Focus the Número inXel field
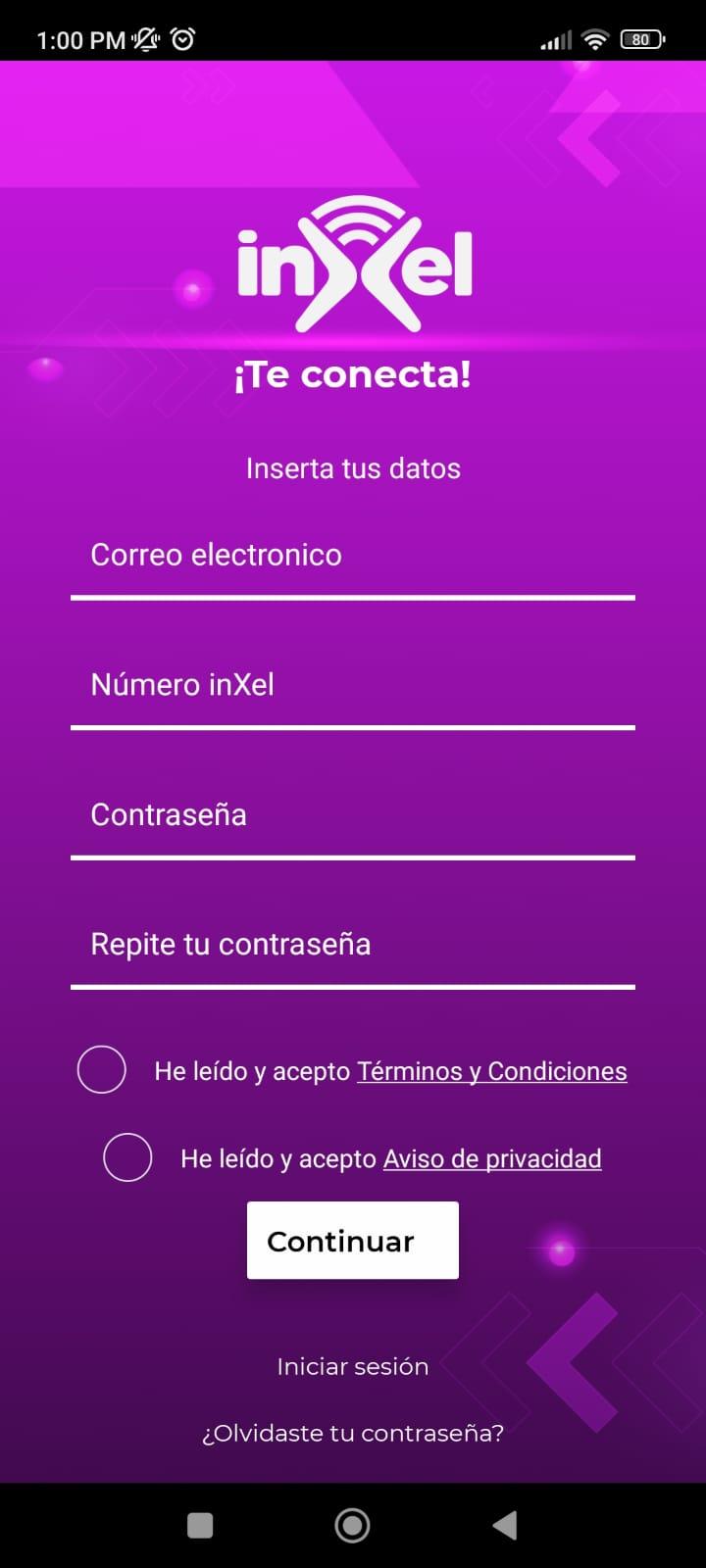Image resolution: width=706 pixels, height=1568 pixels. click(353, 685)
